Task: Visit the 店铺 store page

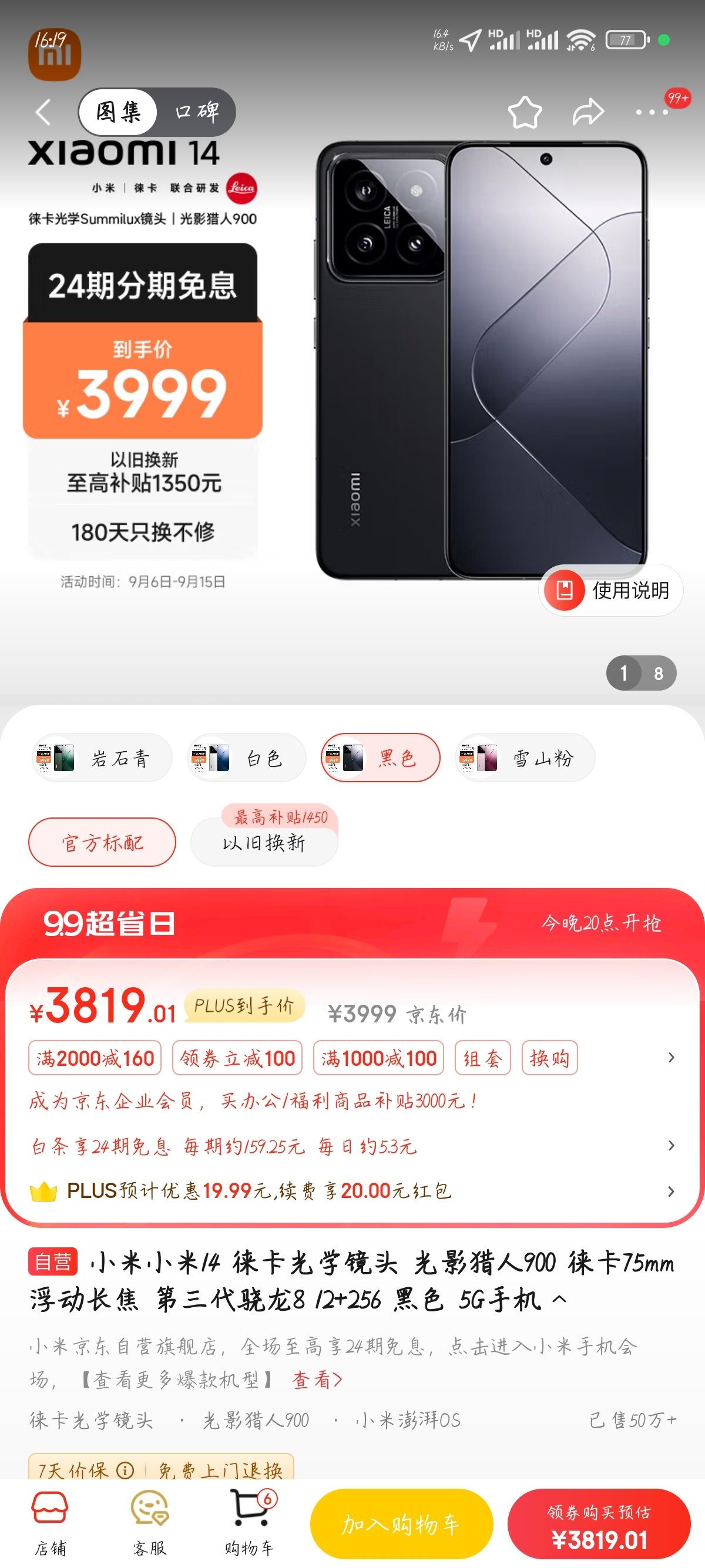Action: pos(50,1522)
